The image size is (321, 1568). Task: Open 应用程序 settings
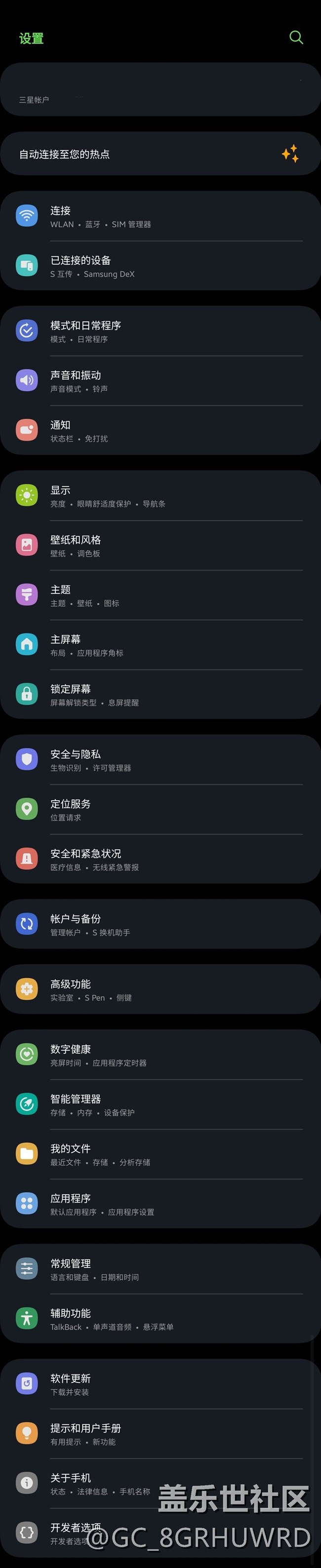click(x=160, y=1204)
